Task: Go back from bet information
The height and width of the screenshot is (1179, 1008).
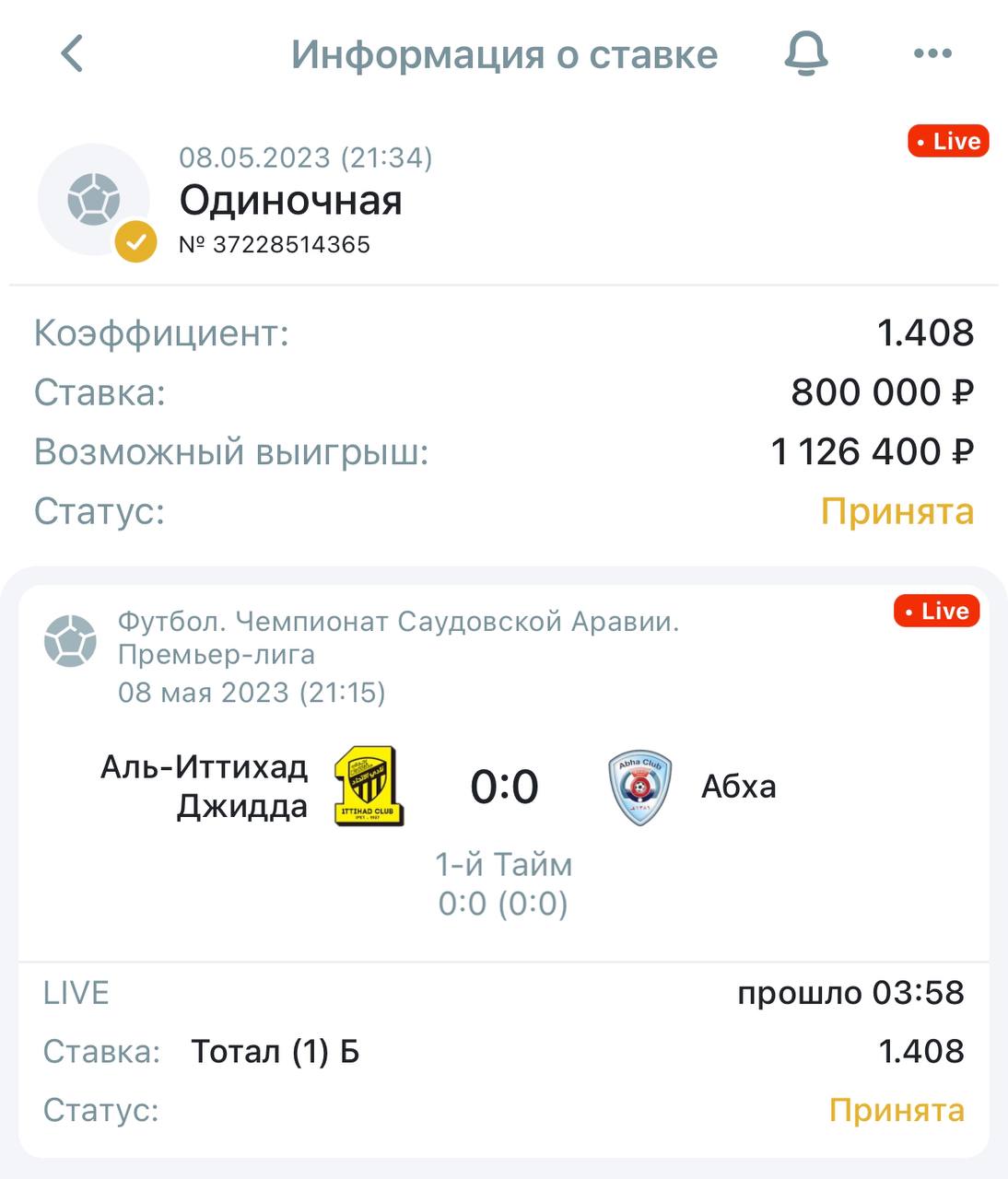Action: point(72,53)
